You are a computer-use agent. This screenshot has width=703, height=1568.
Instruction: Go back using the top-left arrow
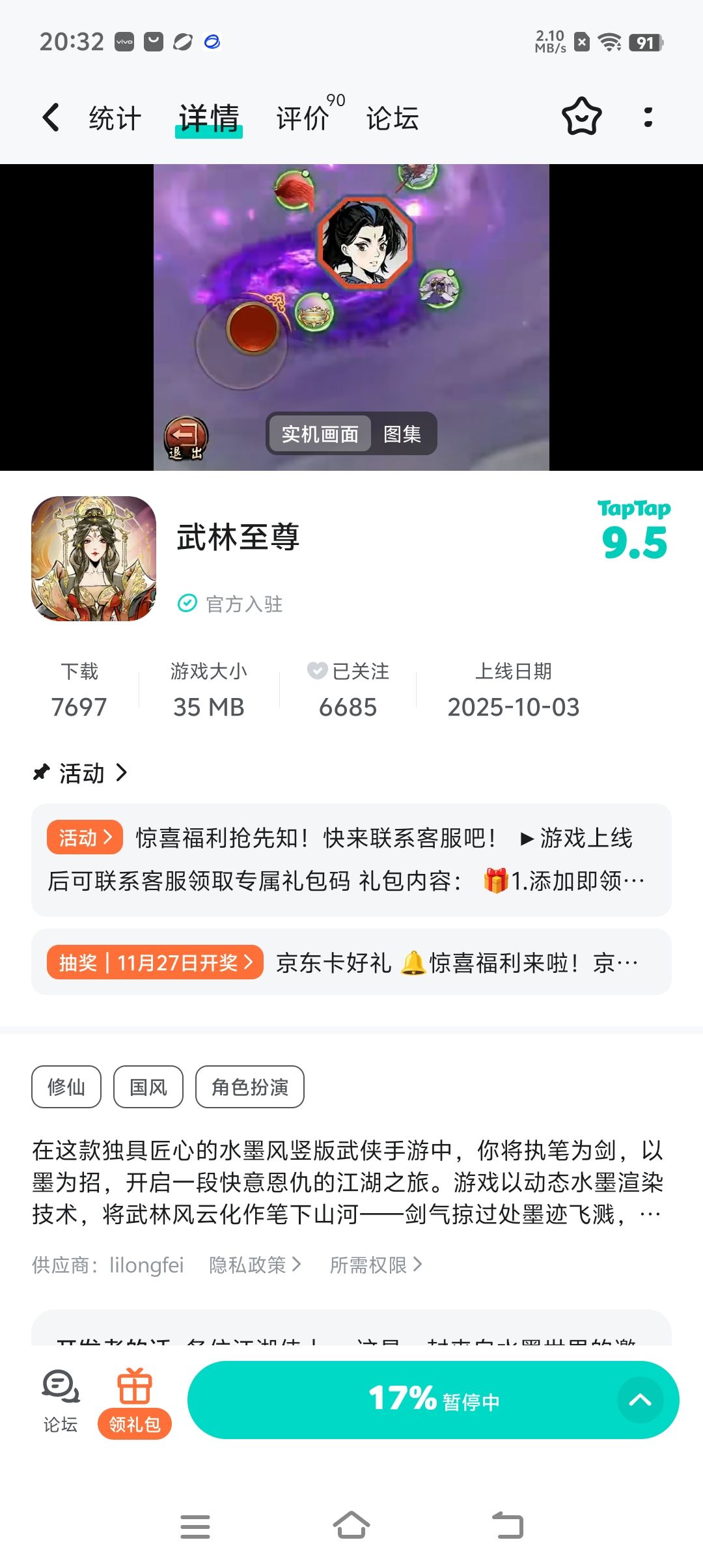point(51,118)
